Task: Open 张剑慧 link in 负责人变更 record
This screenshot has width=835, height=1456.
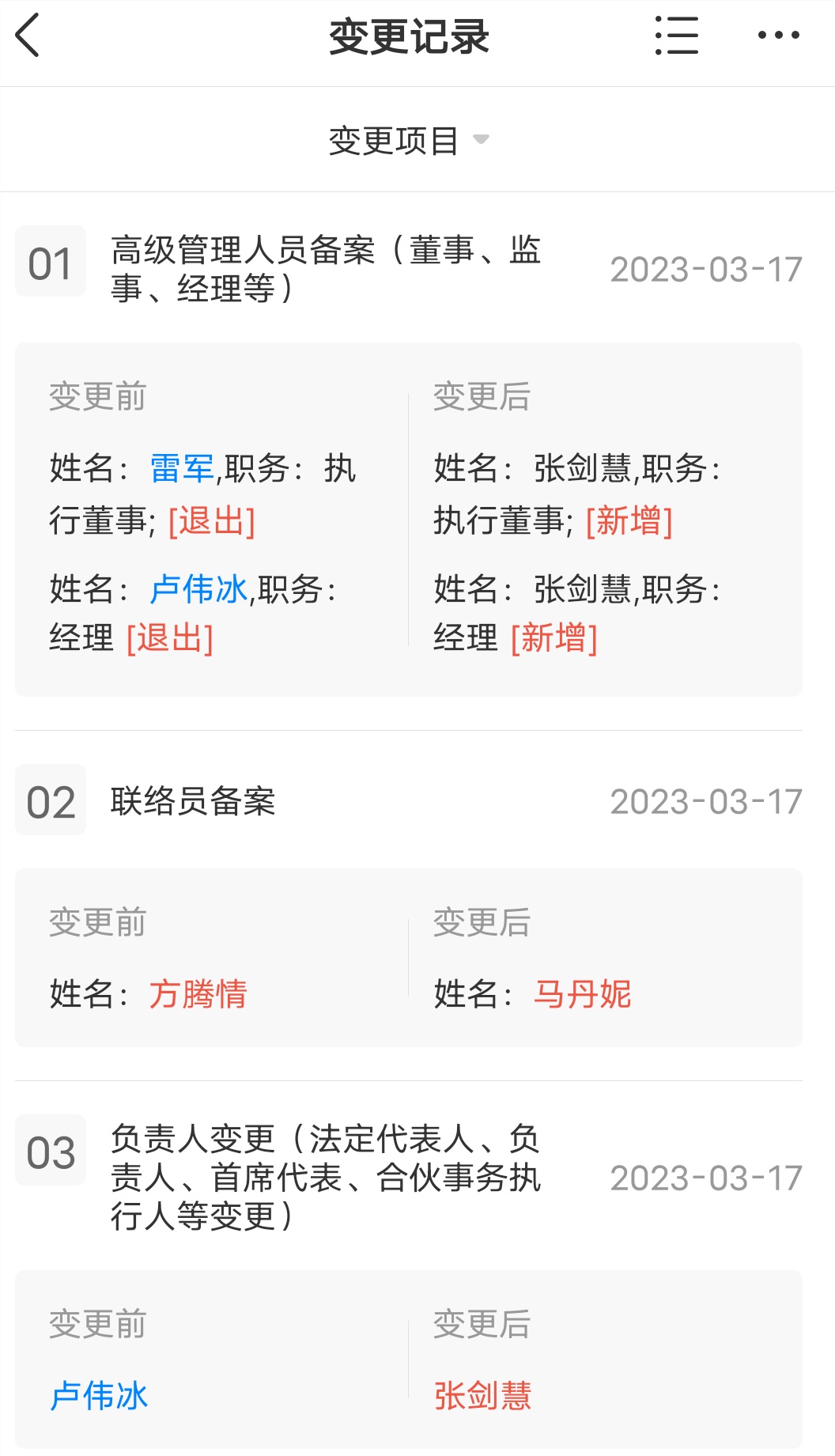Action: 482,1396
